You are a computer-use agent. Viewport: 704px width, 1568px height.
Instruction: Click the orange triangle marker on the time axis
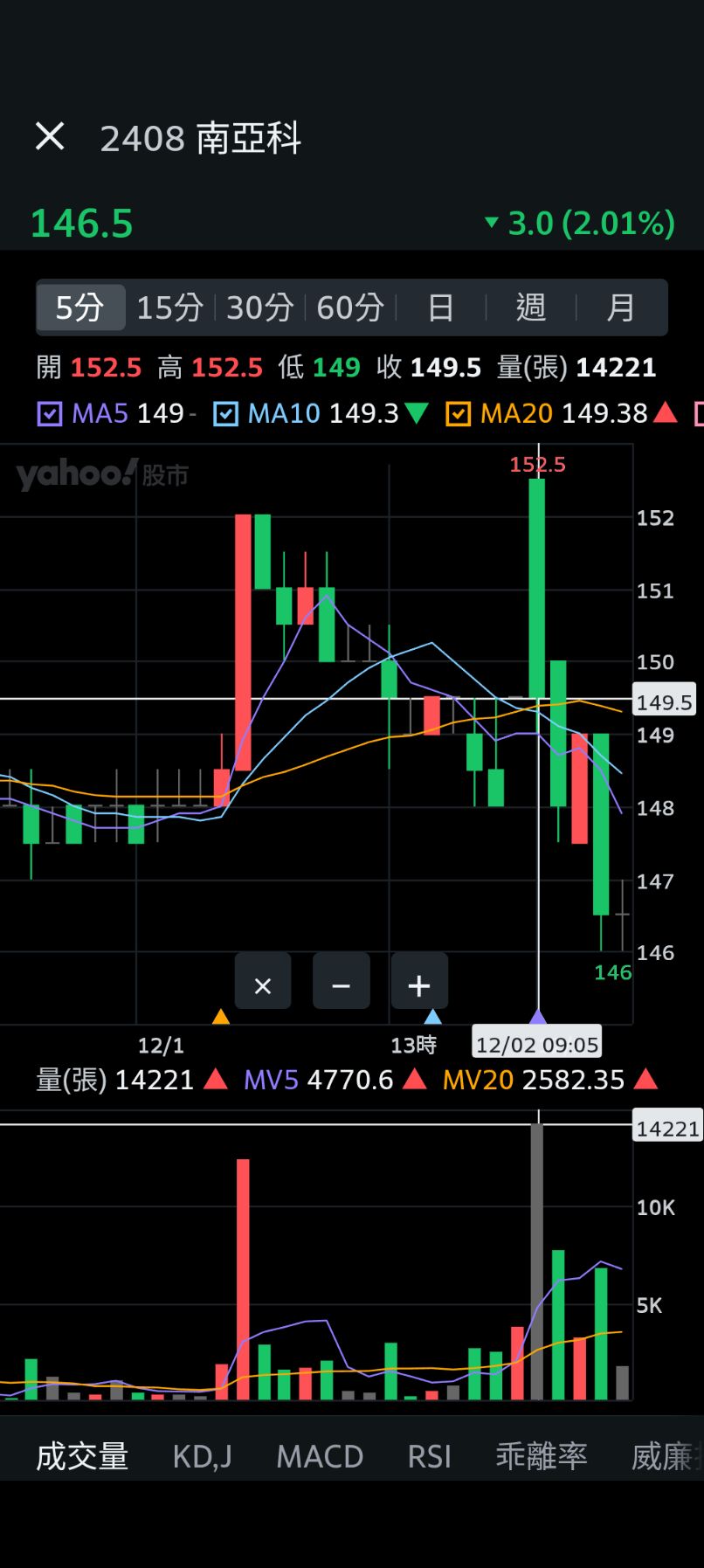coord(220,1015)
